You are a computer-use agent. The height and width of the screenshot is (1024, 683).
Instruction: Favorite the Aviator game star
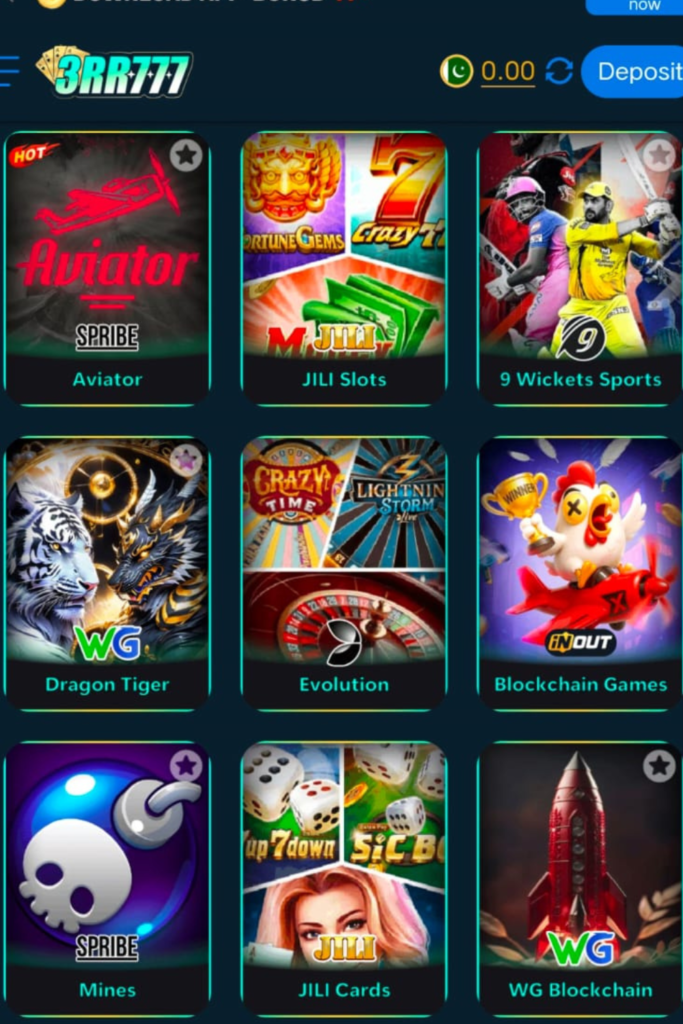point(185,155)
